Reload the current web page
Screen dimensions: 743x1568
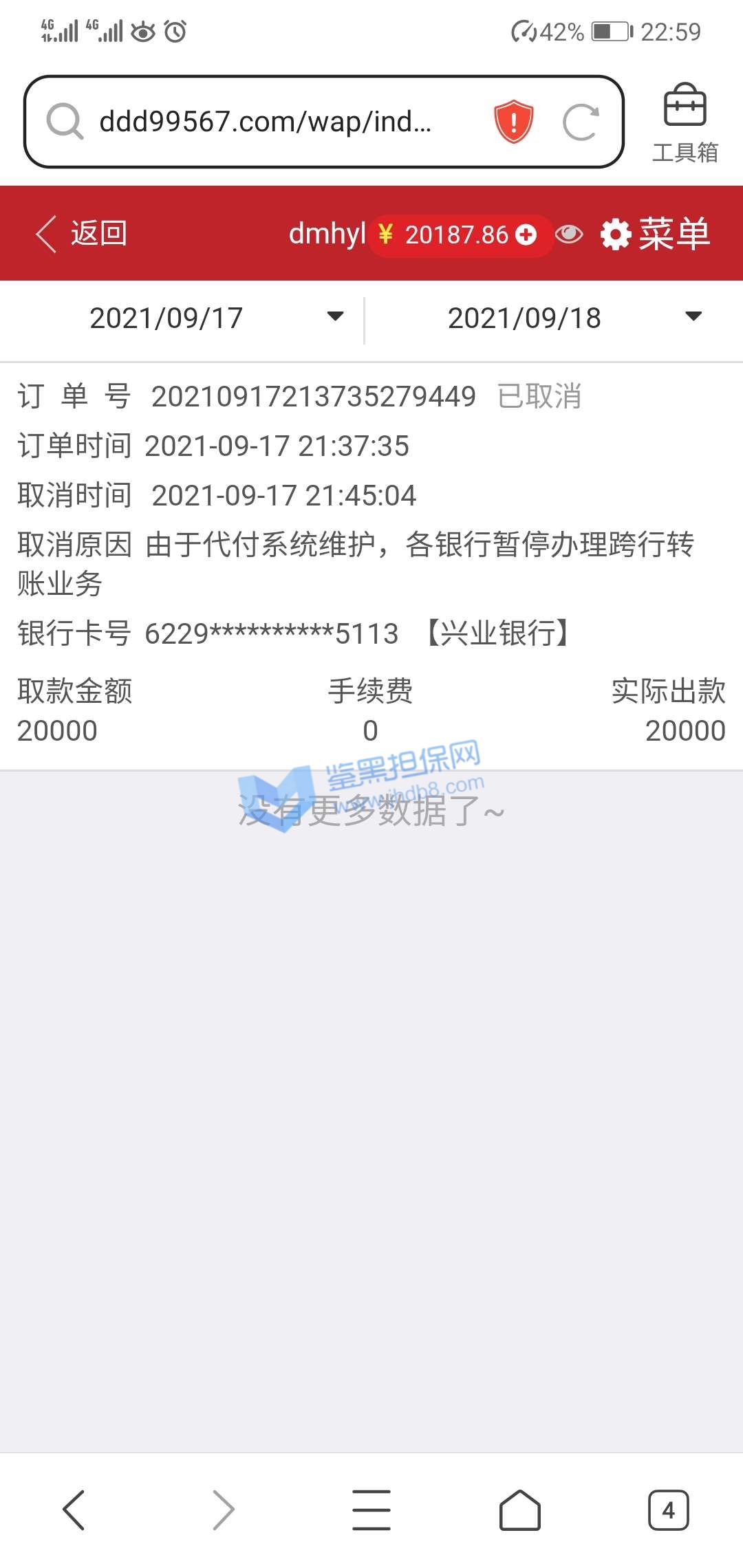coord(581,122)
